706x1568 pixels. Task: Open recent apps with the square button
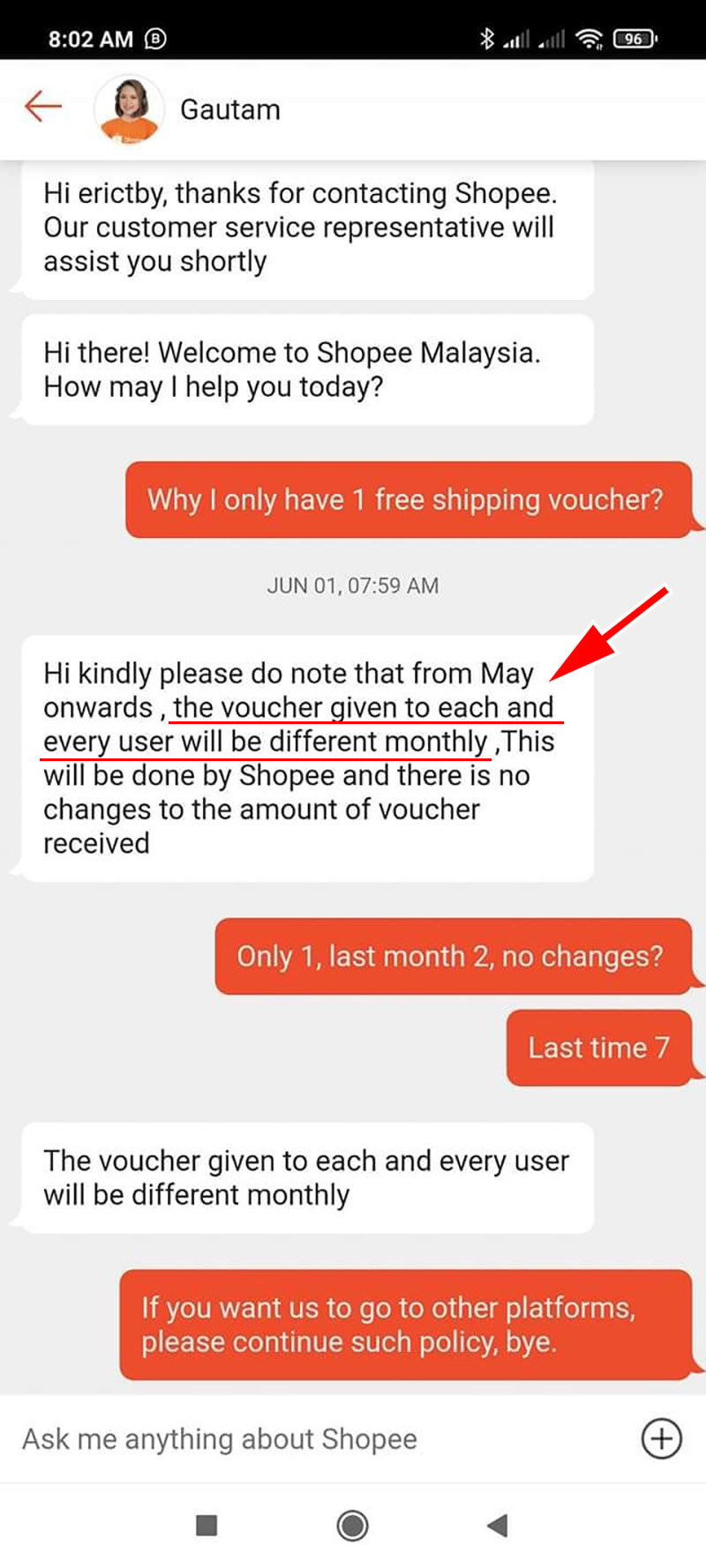coord(207,1525)
